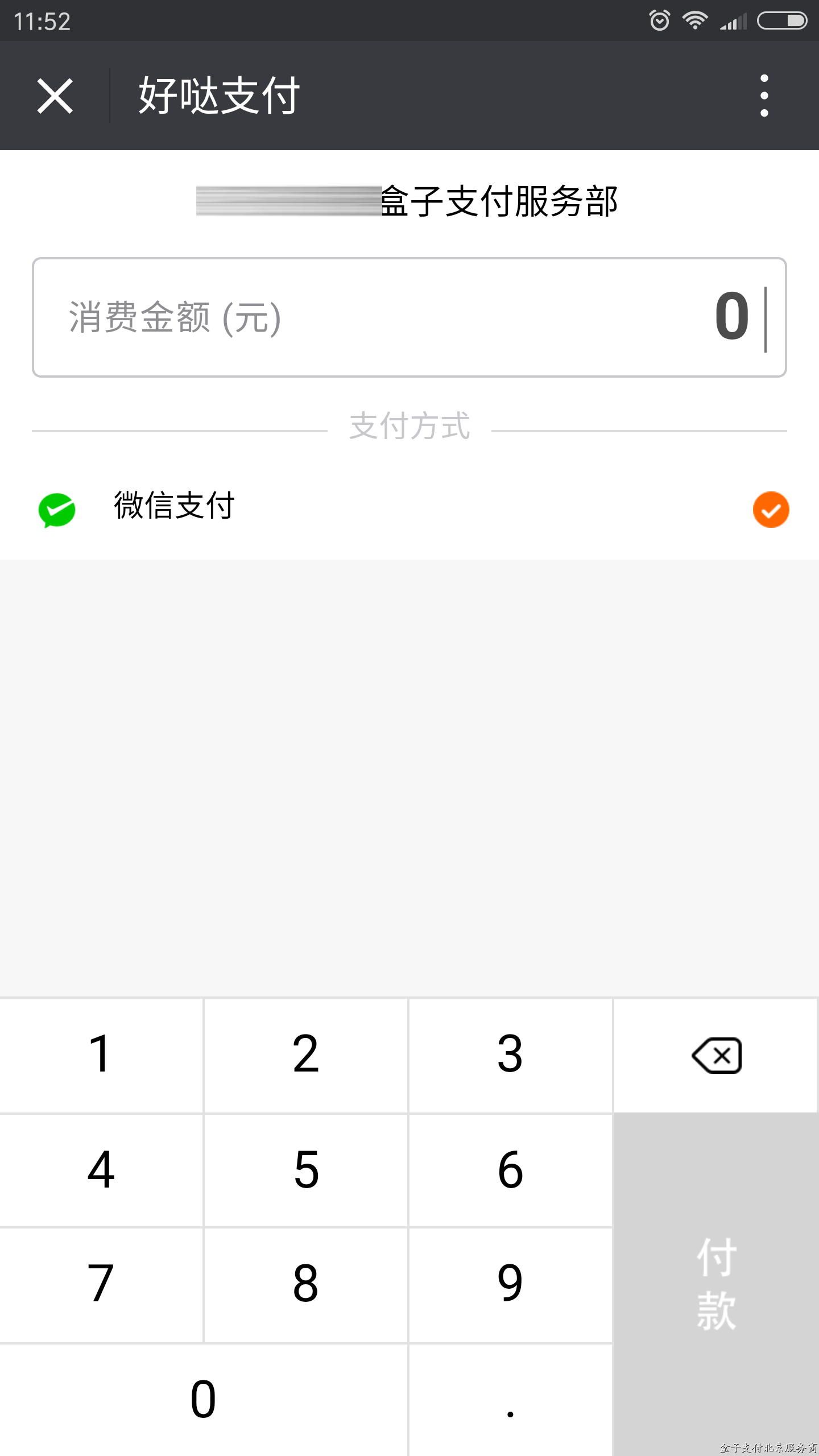This screenshot has height=1456, width=819.
Task: Enter digit 4 on keypad
Action: (x=101, y=1170)
